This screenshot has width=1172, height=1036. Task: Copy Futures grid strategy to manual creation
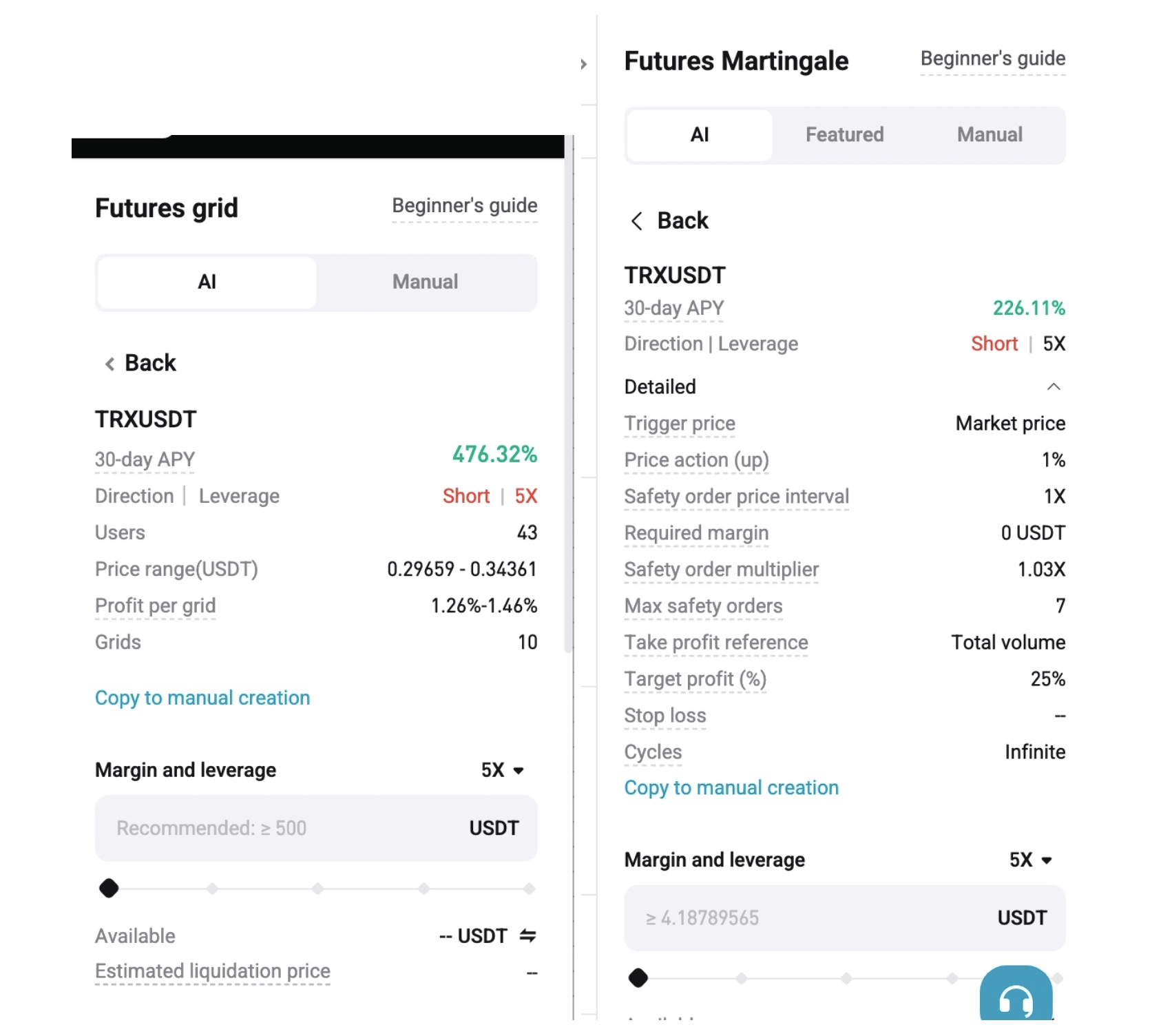click(x=202, y=698)
